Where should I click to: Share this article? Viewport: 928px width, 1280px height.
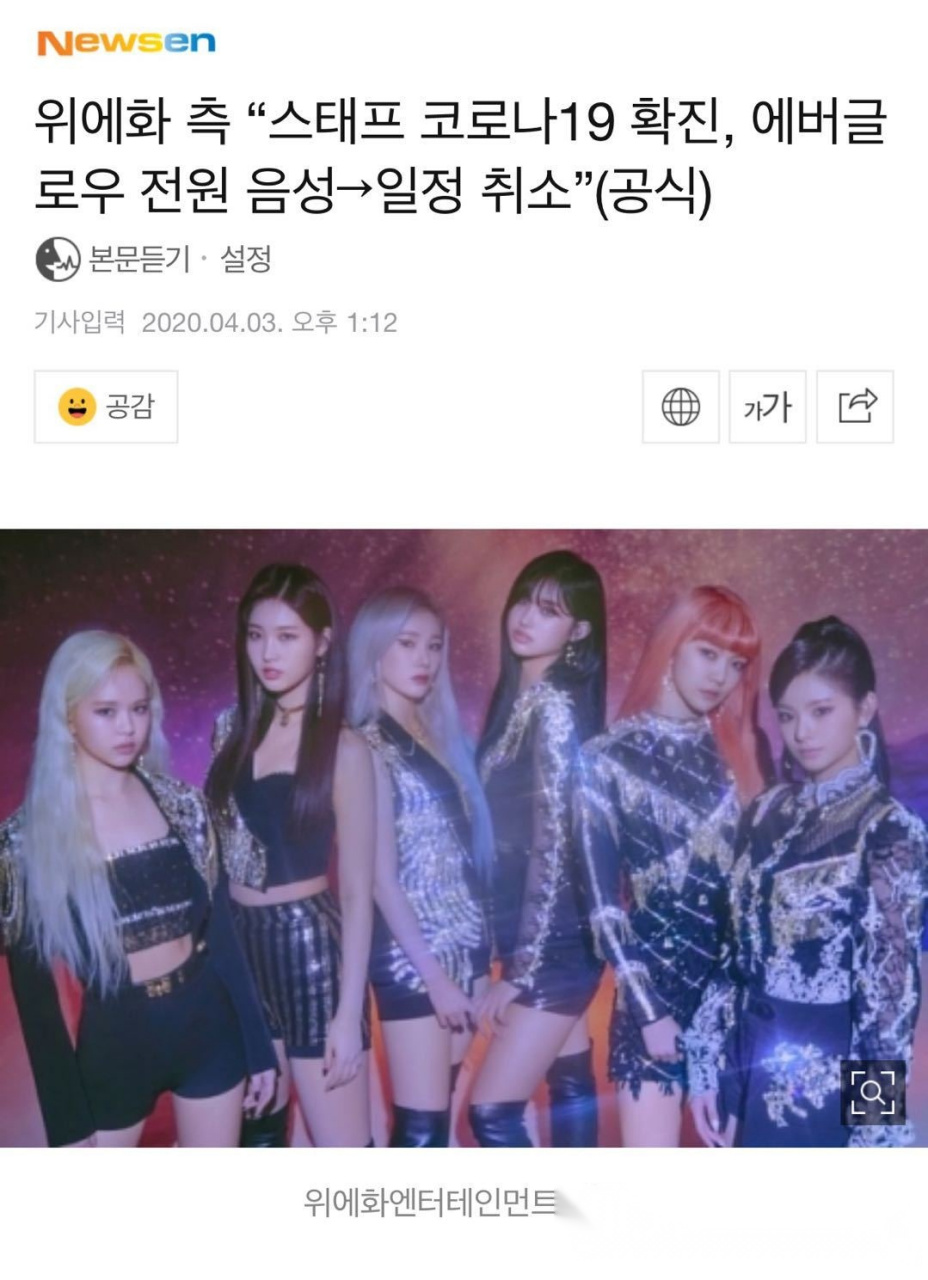coord(855,407)
